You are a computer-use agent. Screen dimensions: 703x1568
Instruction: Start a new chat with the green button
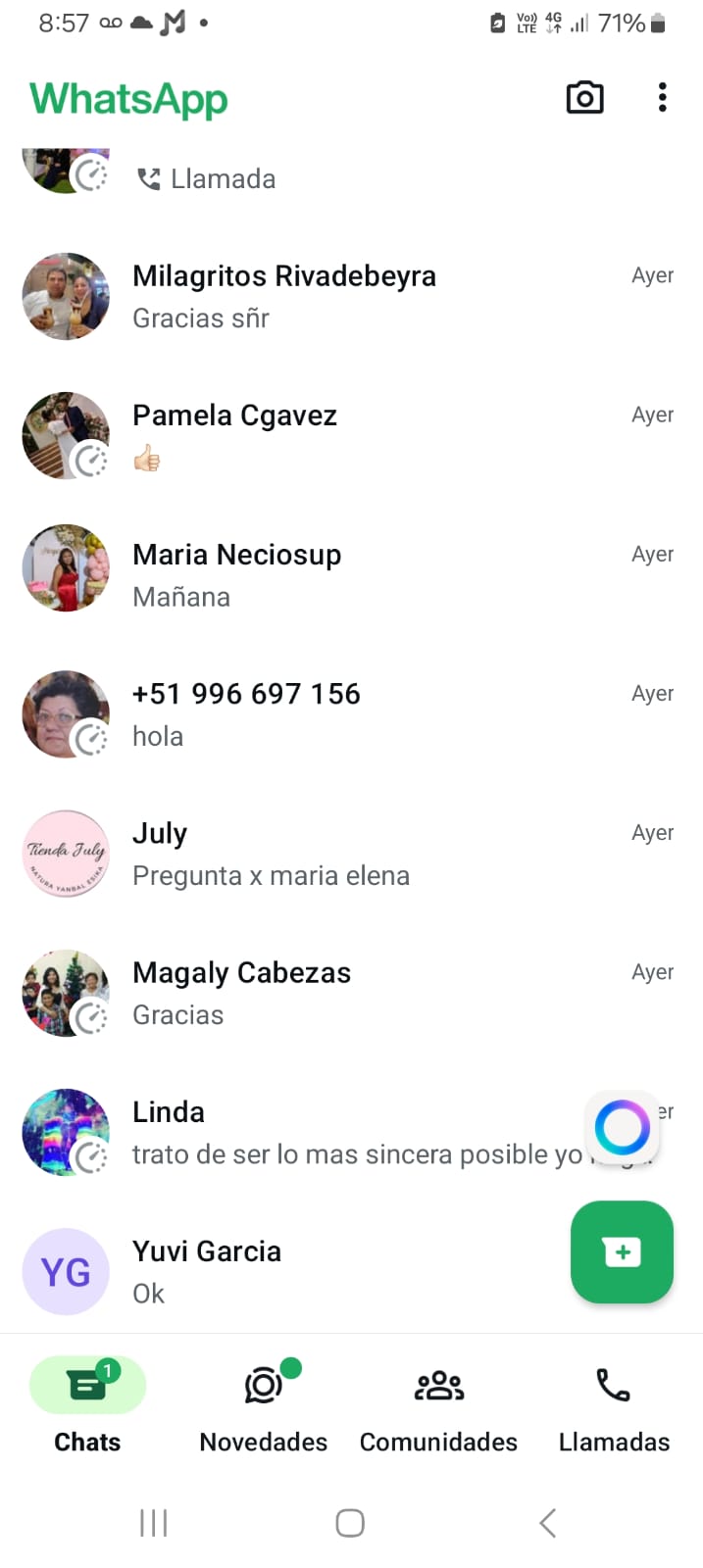coord(622,1251)
